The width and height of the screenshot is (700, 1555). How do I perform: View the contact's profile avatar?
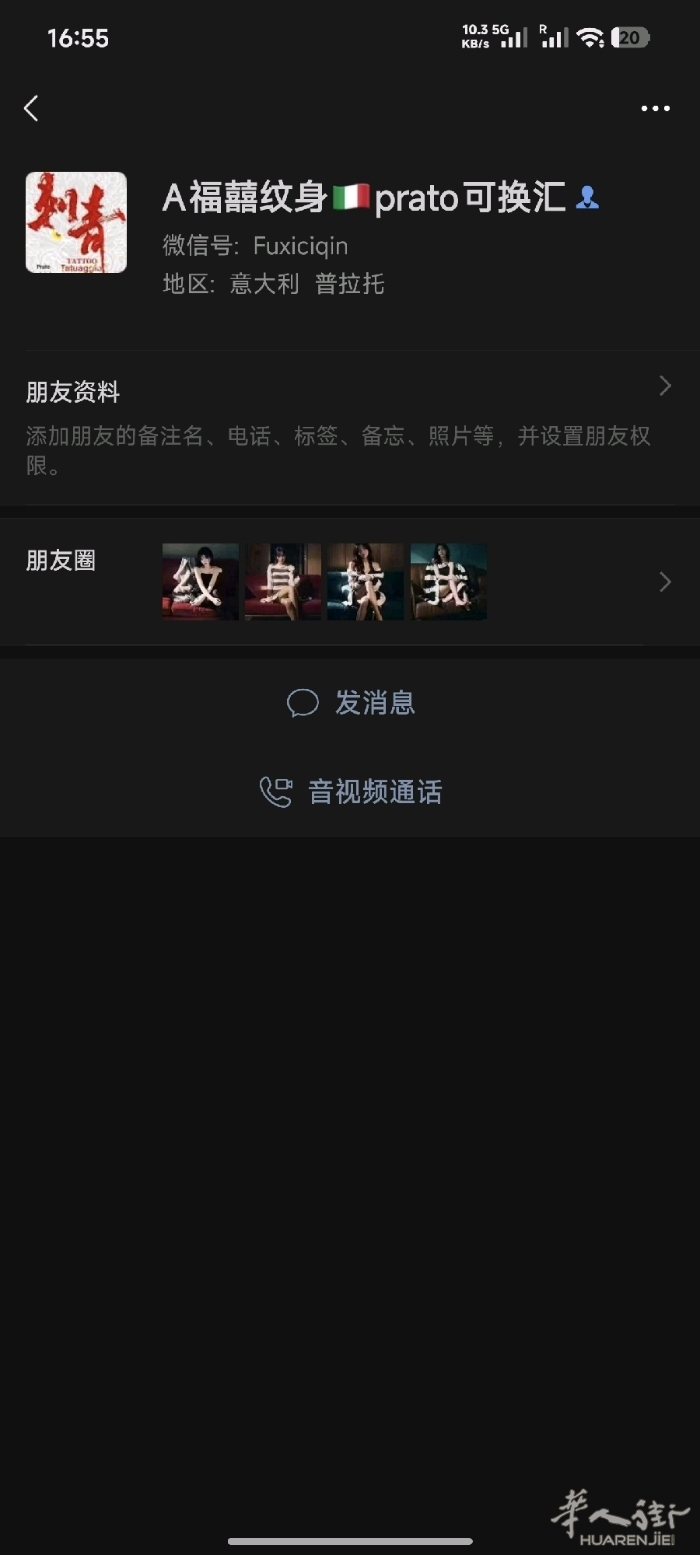[76, 222]
